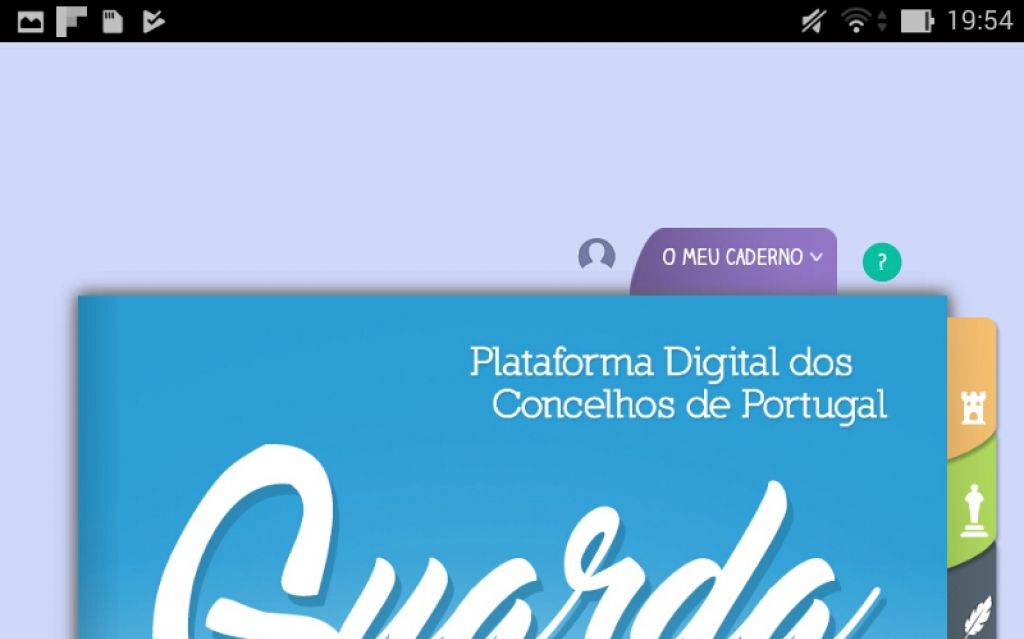
Task: Switch to the orange castle tab
Action: coord(973,404)
